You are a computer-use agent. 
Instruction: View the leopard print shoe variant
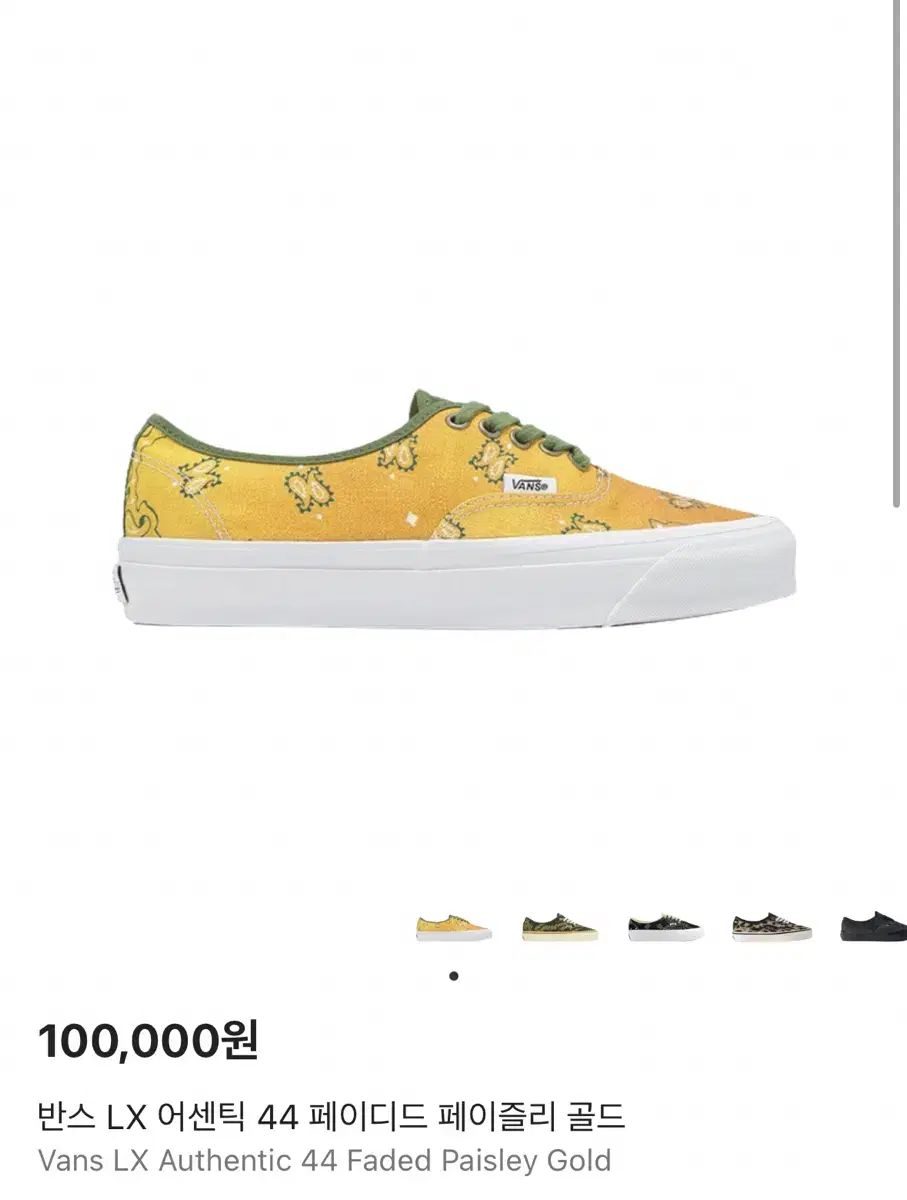pos(771,927)
